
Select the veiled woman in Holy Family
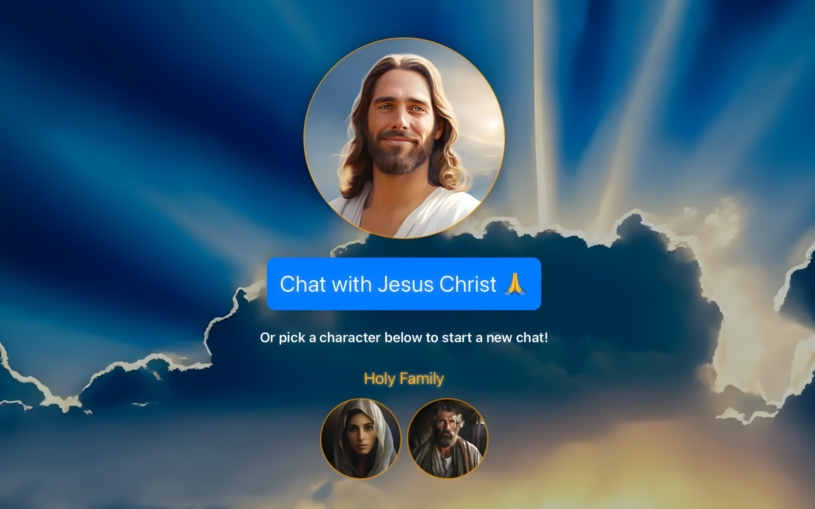[x=361, y=438]
